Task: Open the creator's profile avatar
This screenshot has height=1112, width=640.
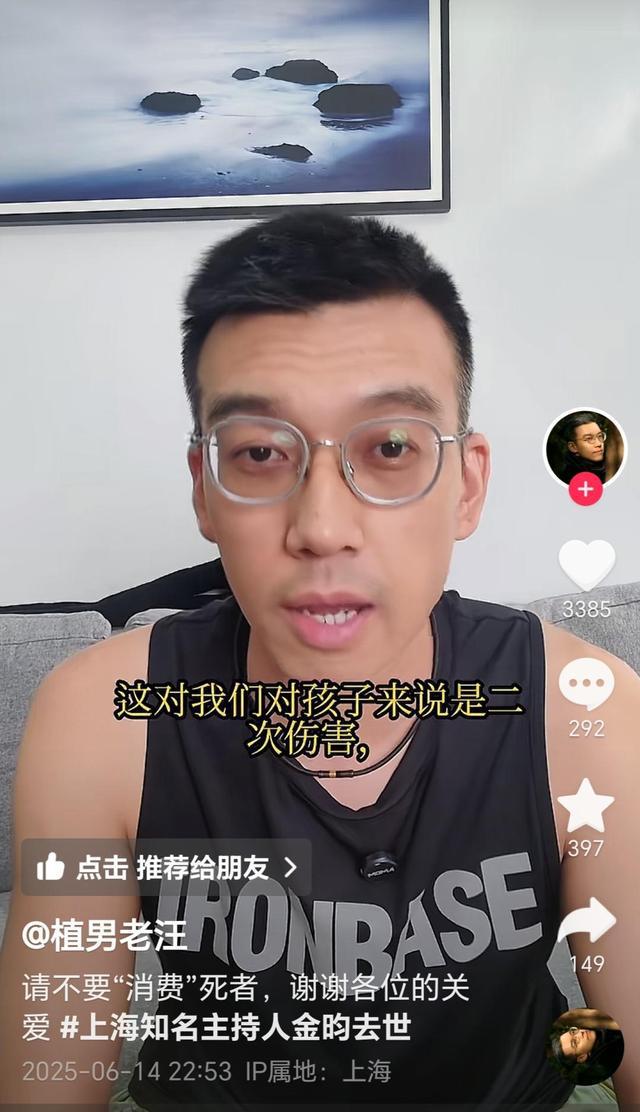Action: [x=585, y=447]
